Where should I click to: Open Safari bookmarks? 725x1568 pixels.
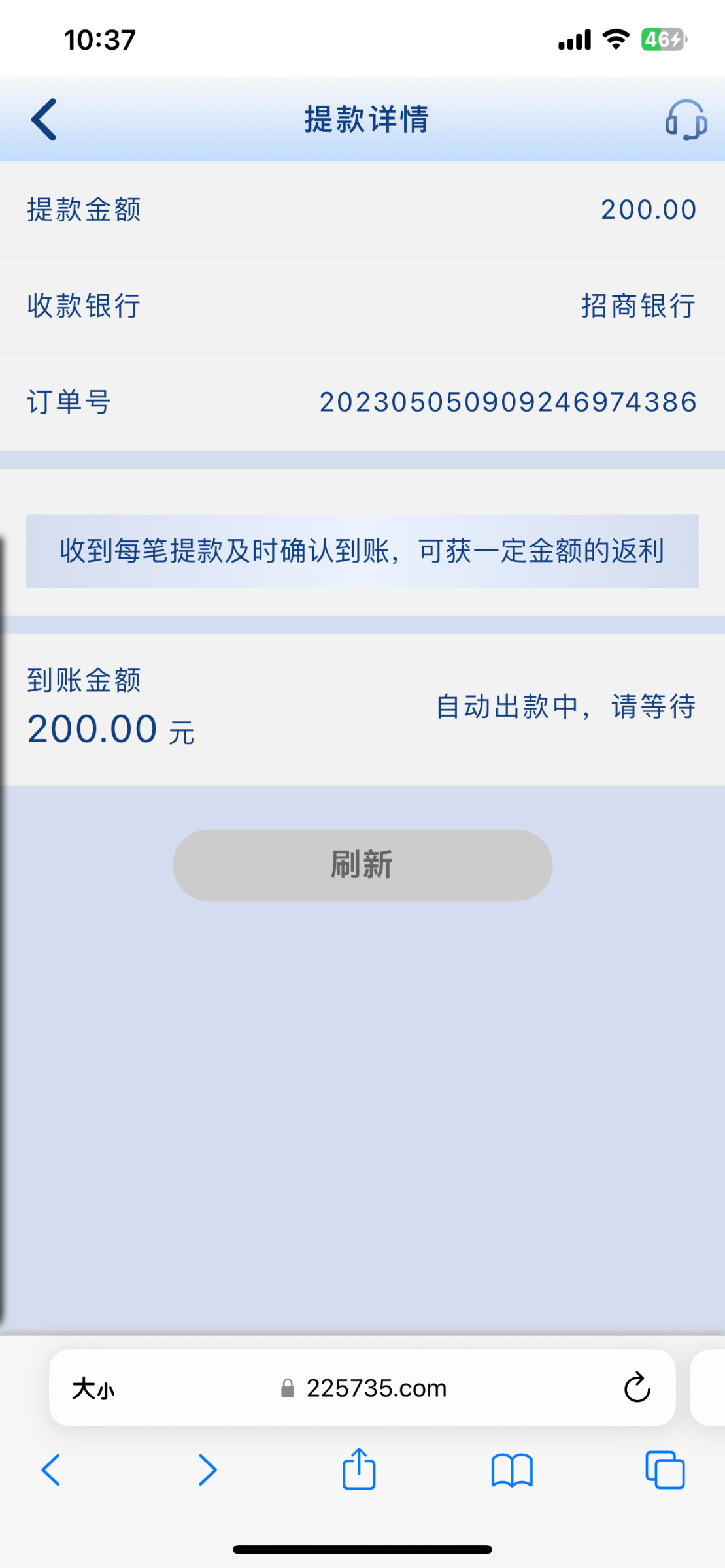pyautogui.click(x=512, y=1470)
